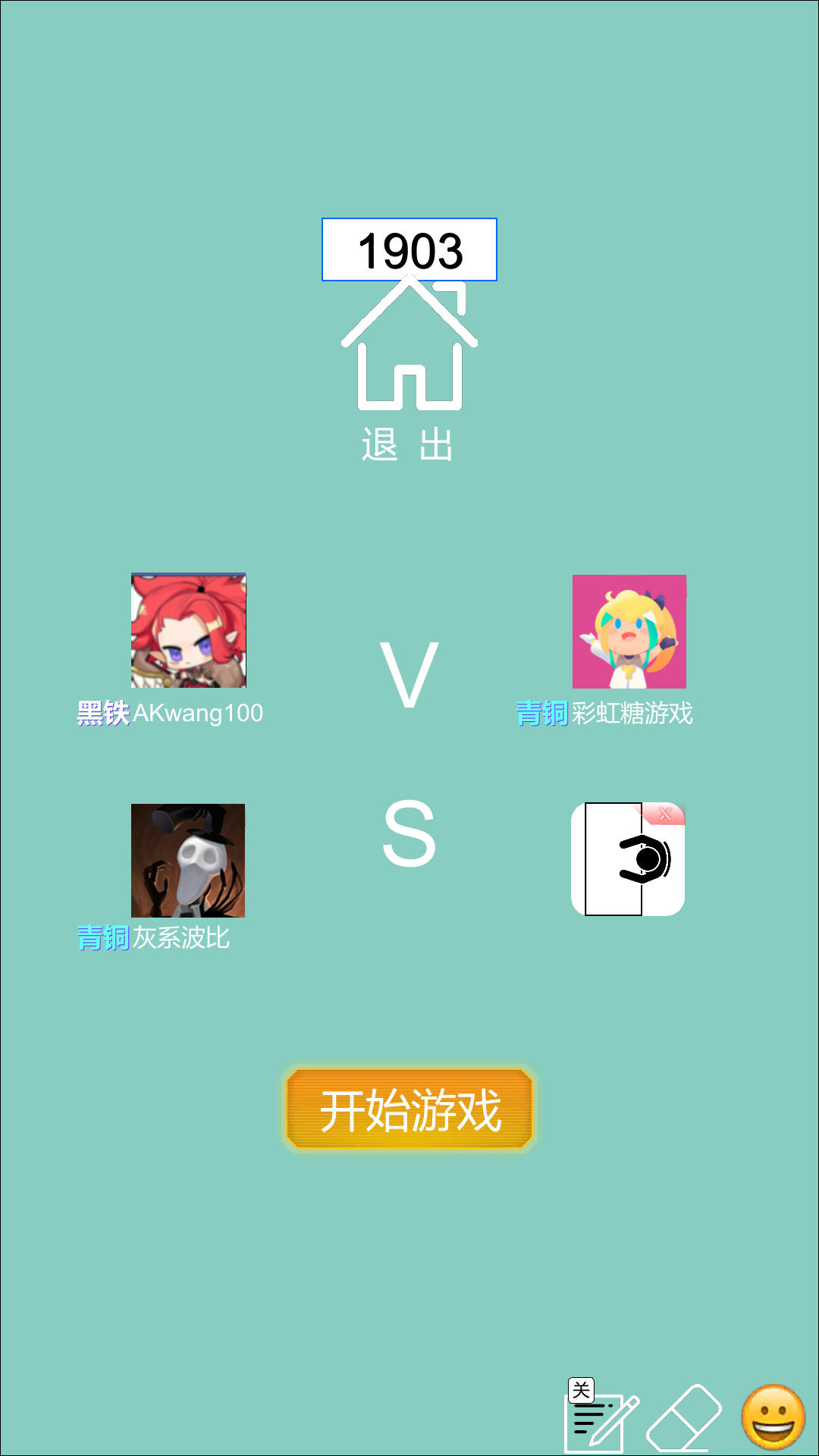This screenshot has height=1456, width=819.
Task: Open player AKwang100's avatar
Action: (x=189, y=631)
